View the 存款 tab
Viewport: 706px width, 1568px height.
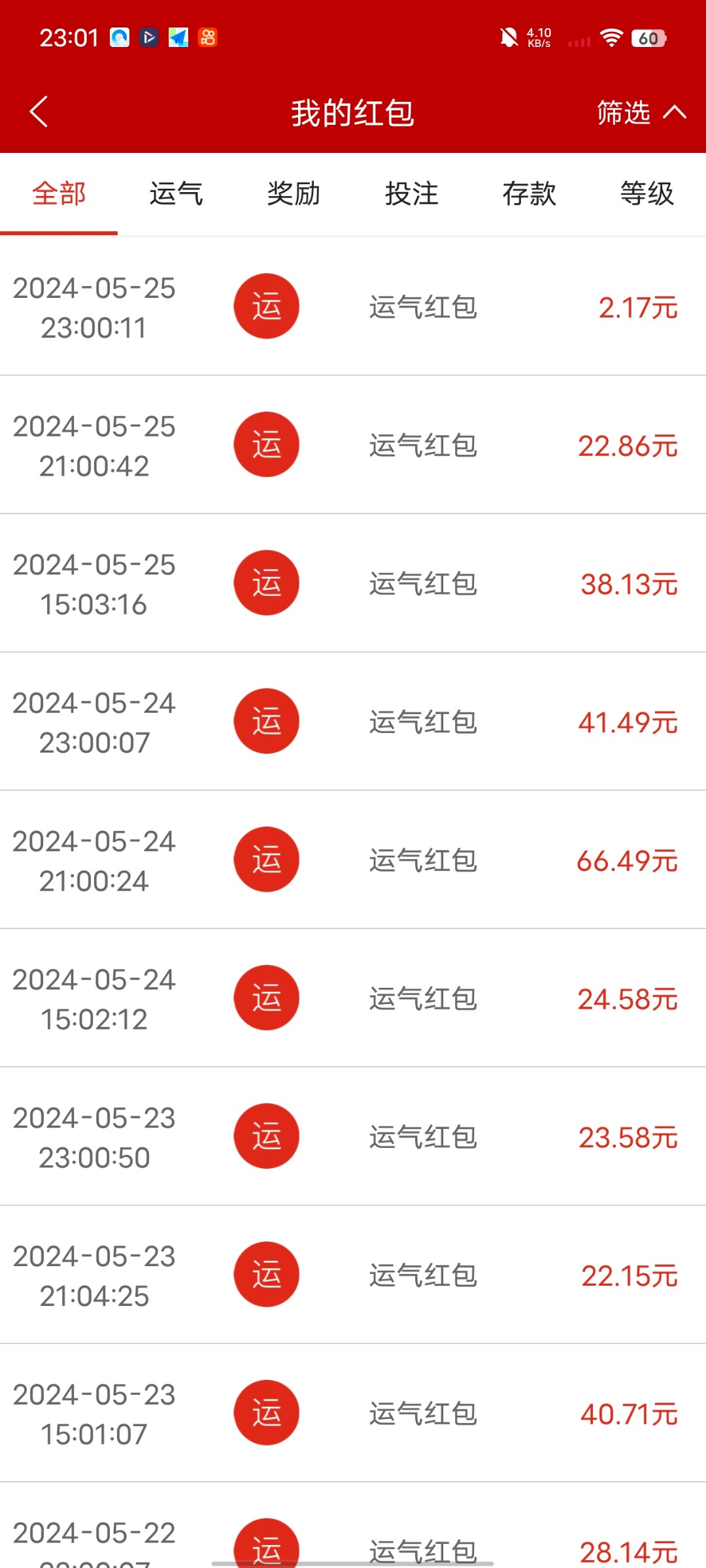(x=529, y=194)
